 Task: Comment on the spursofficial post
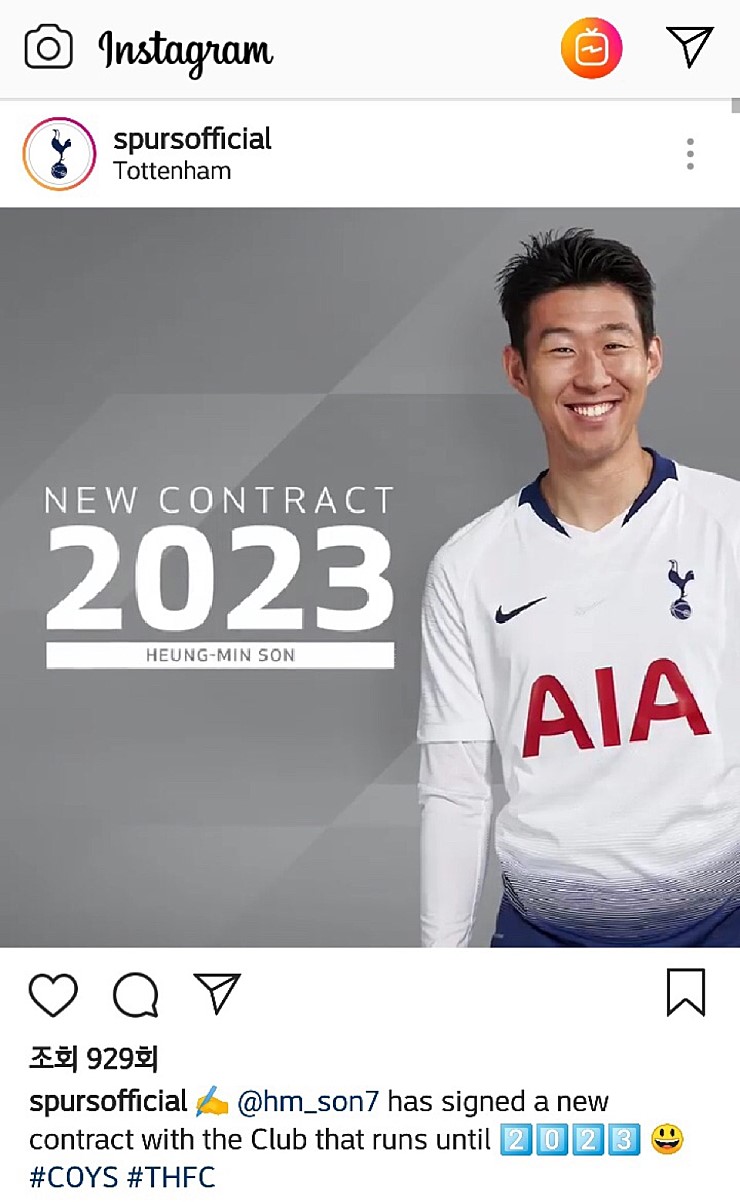(135, 995)
